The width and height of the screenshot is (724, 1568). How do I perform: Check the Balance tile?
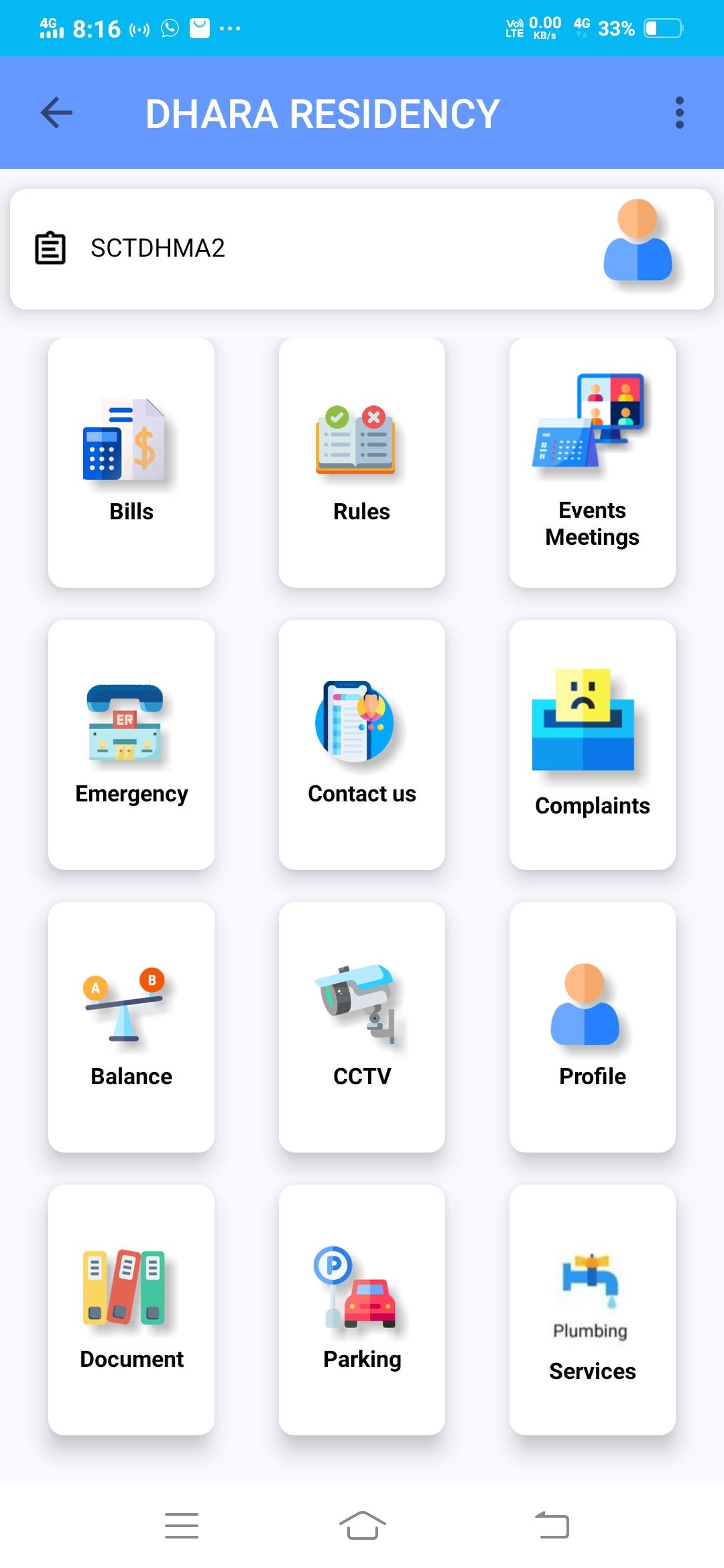pos(131,1027)
